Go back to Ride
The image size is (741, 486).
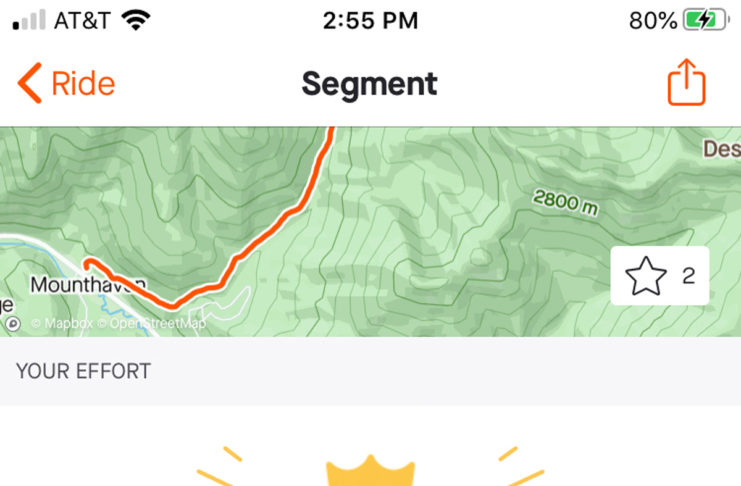67,84
